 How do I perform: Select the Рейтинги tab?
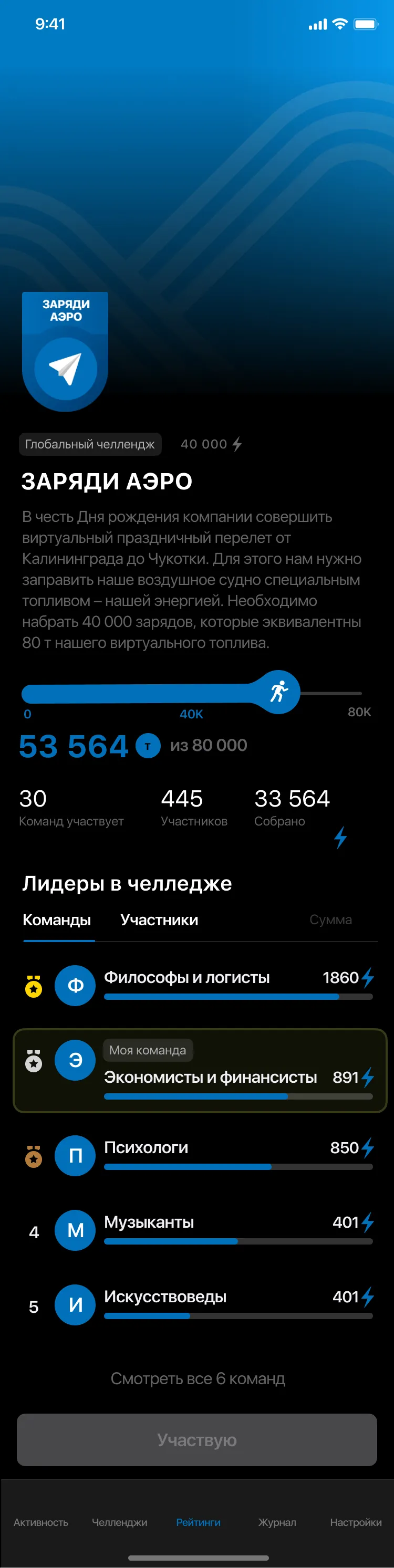[198, 1522]
